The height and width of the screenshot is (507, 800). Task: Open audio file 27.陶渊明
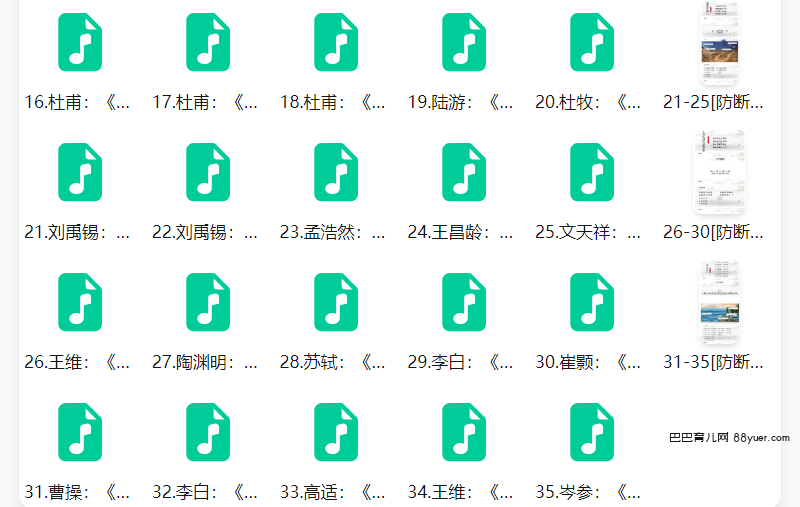point(208,302)
